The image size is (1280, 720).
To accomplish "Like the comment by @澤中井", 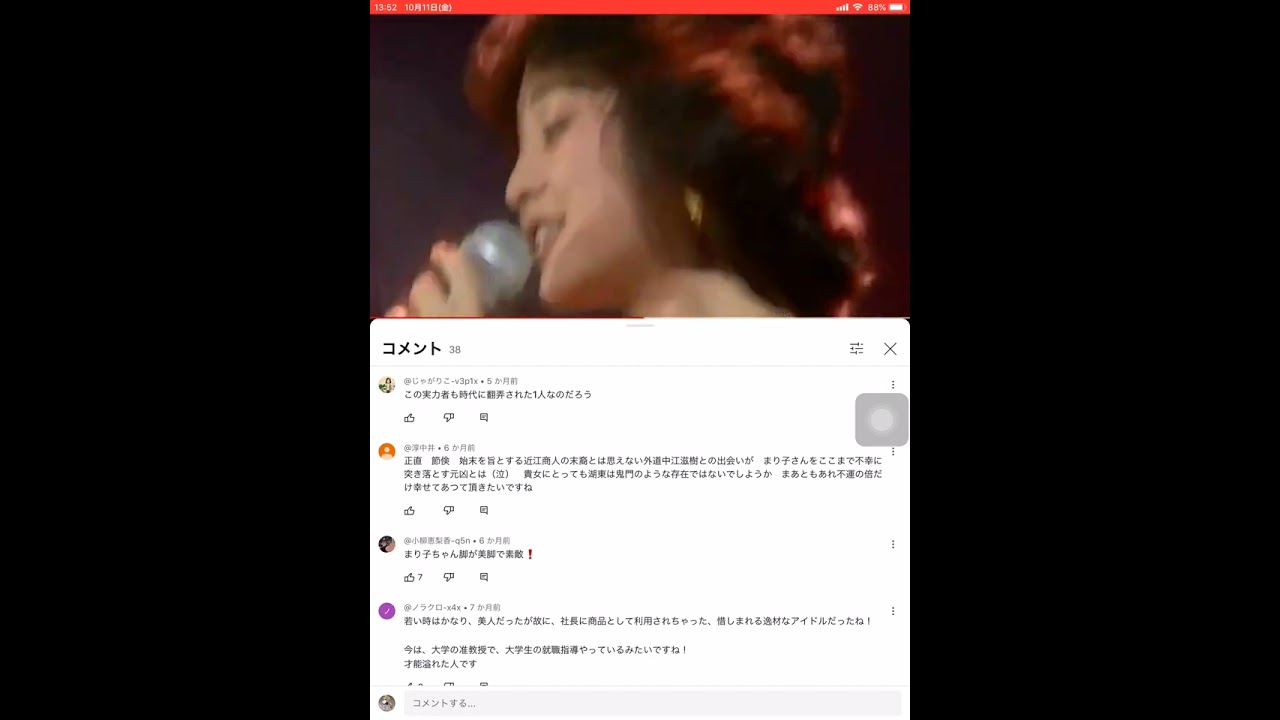I will 409,511.
